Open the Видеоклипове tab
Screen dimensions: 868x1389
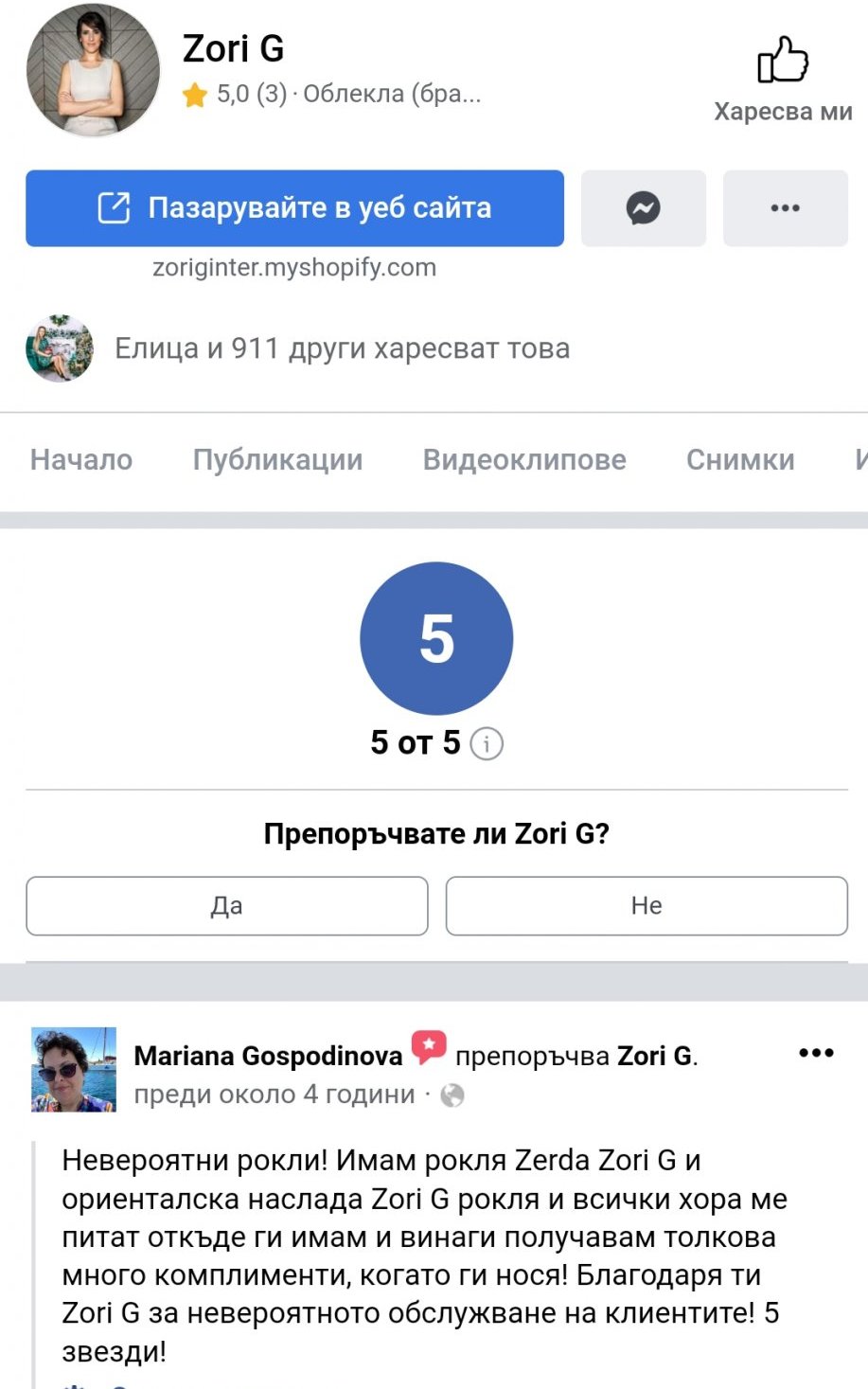(523, 460)
